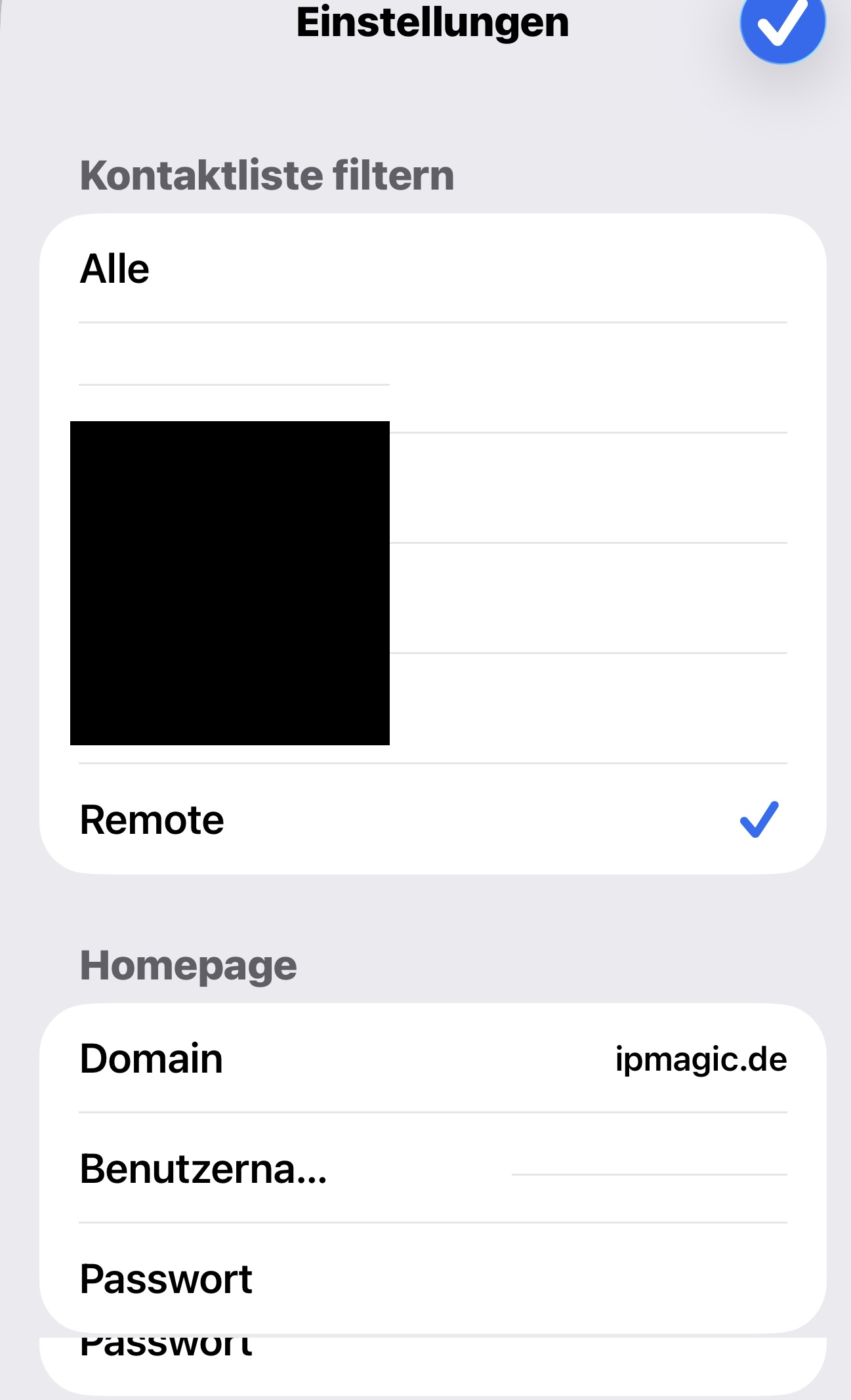851x1400 pixels.
Task: Edit the Domain field
Action: pyautogui.click(x=699, y=1059)
